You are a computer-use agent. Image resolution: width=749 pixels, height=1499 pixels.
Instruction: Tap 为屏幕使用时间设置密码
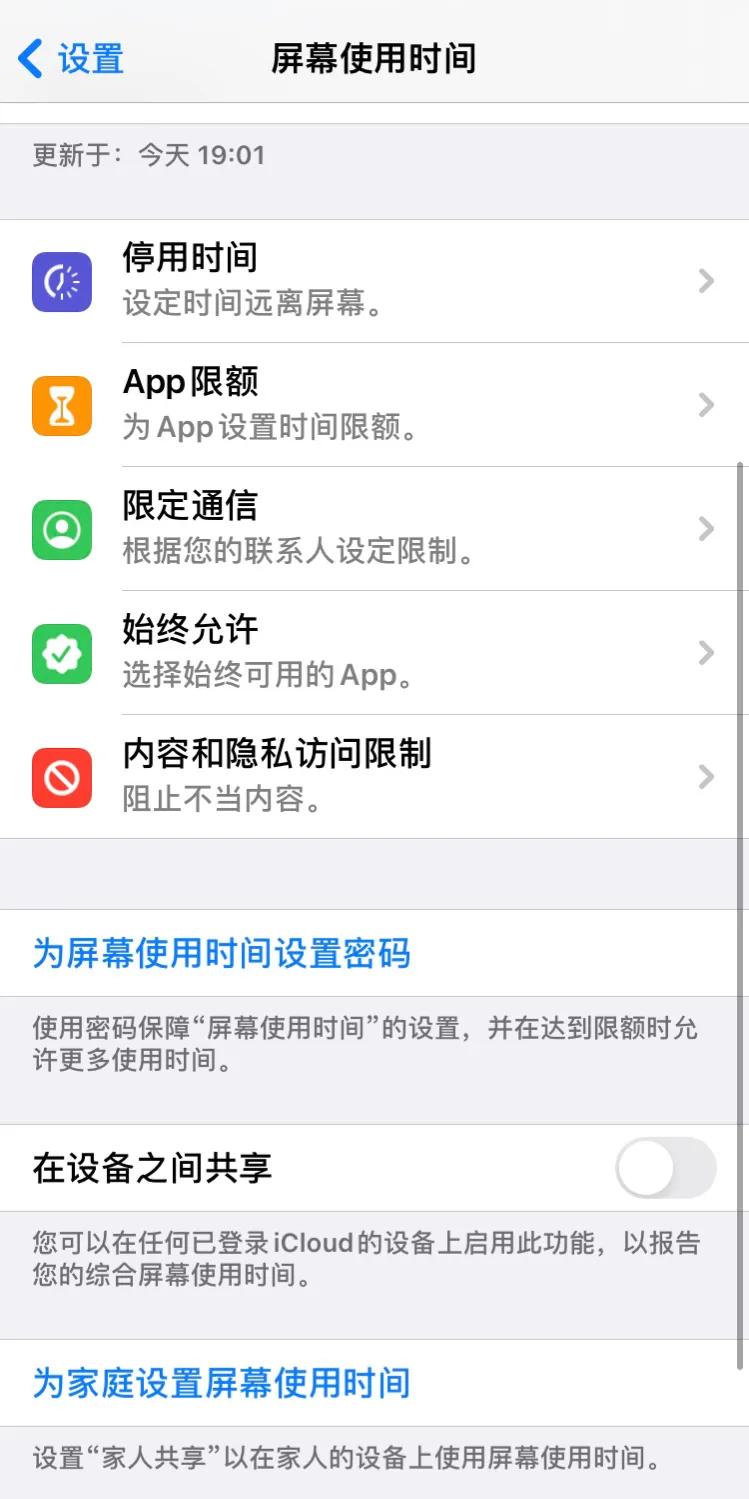[x=222, y=953]
